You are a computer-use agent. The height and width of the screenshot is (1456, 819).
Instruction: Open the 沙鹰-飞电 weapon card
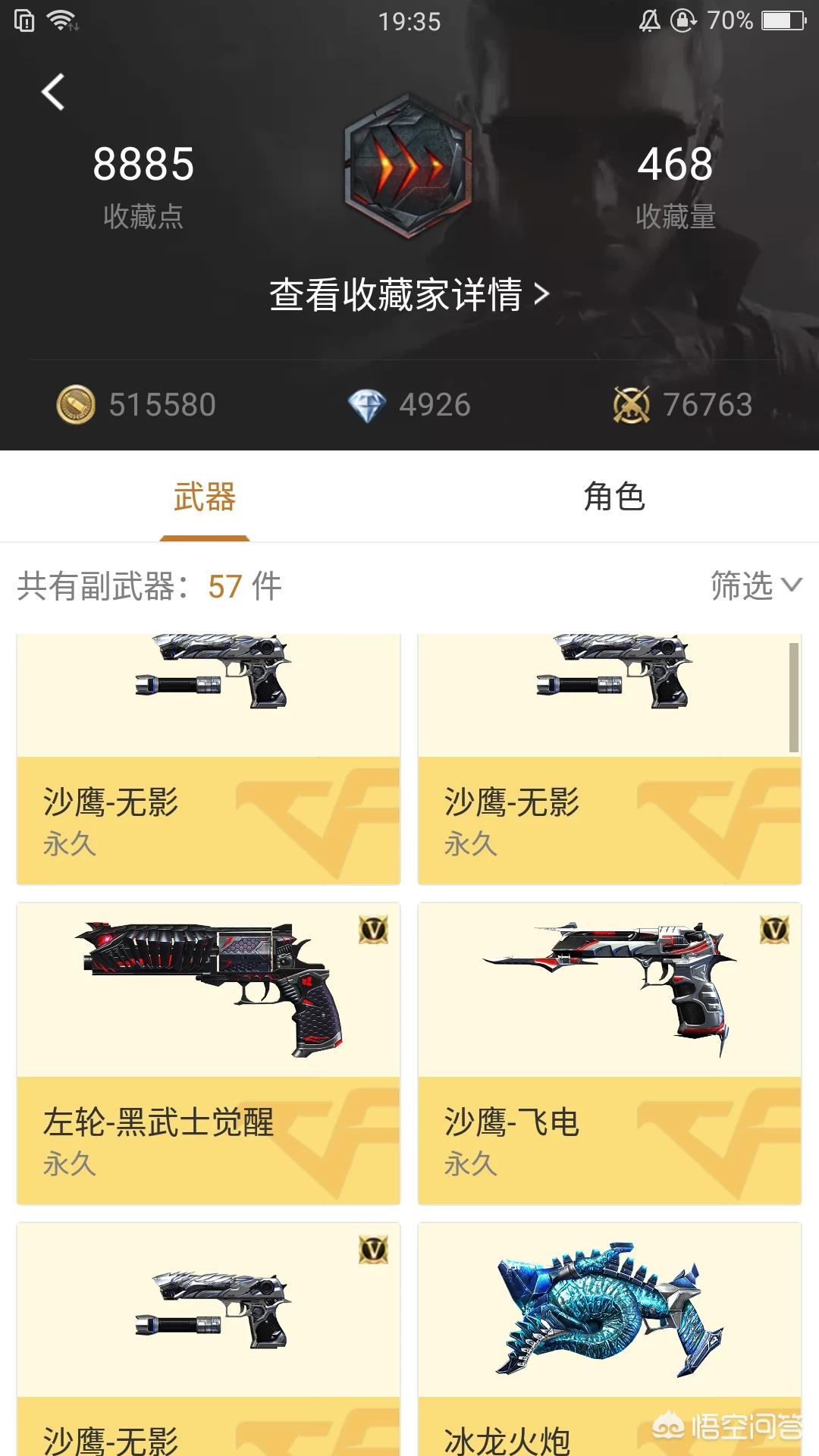(609, 1053)
